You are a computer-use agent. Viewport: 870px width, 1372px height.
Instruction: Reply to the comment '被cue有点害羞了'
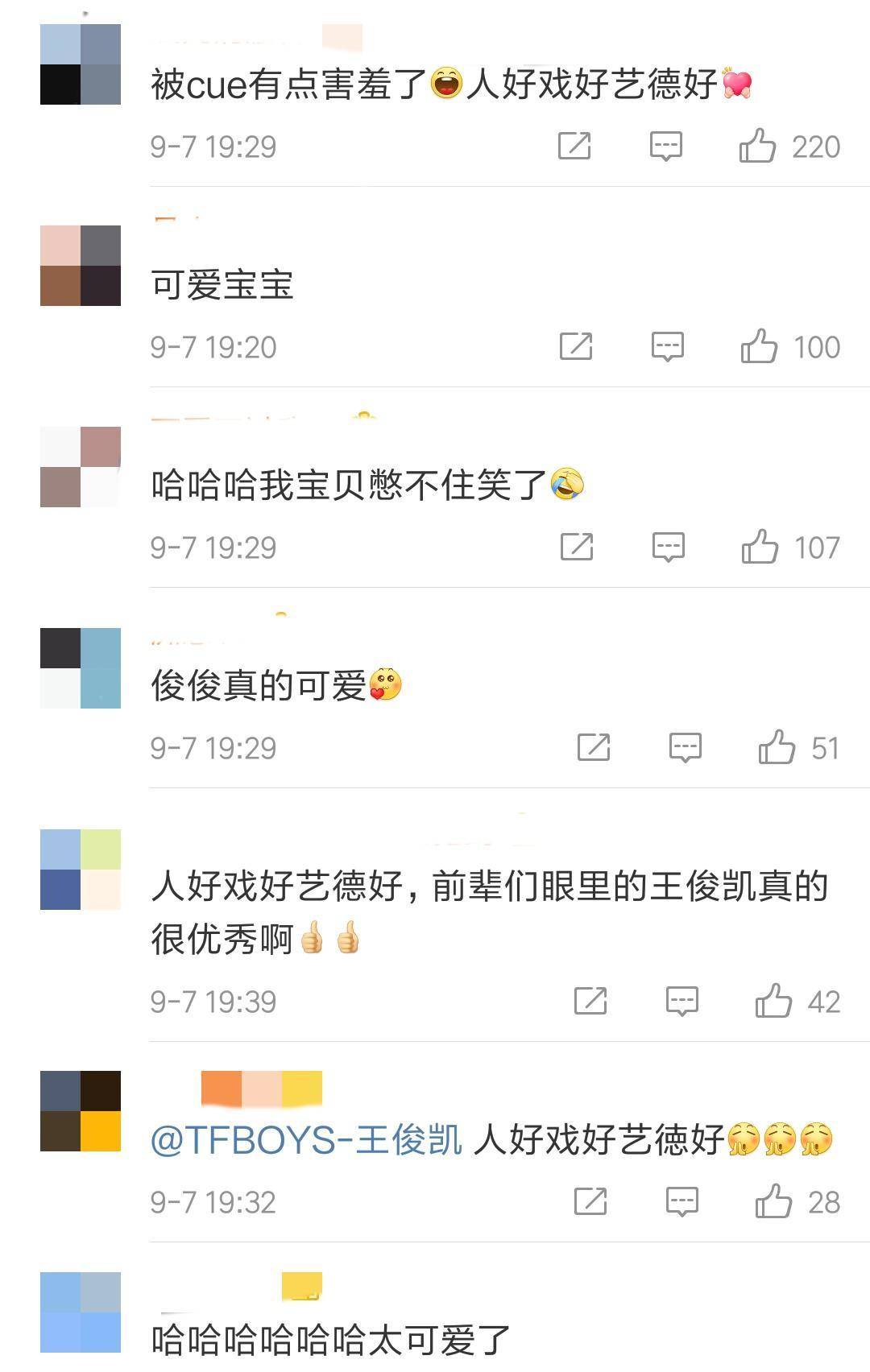click(x=666, y=147)
